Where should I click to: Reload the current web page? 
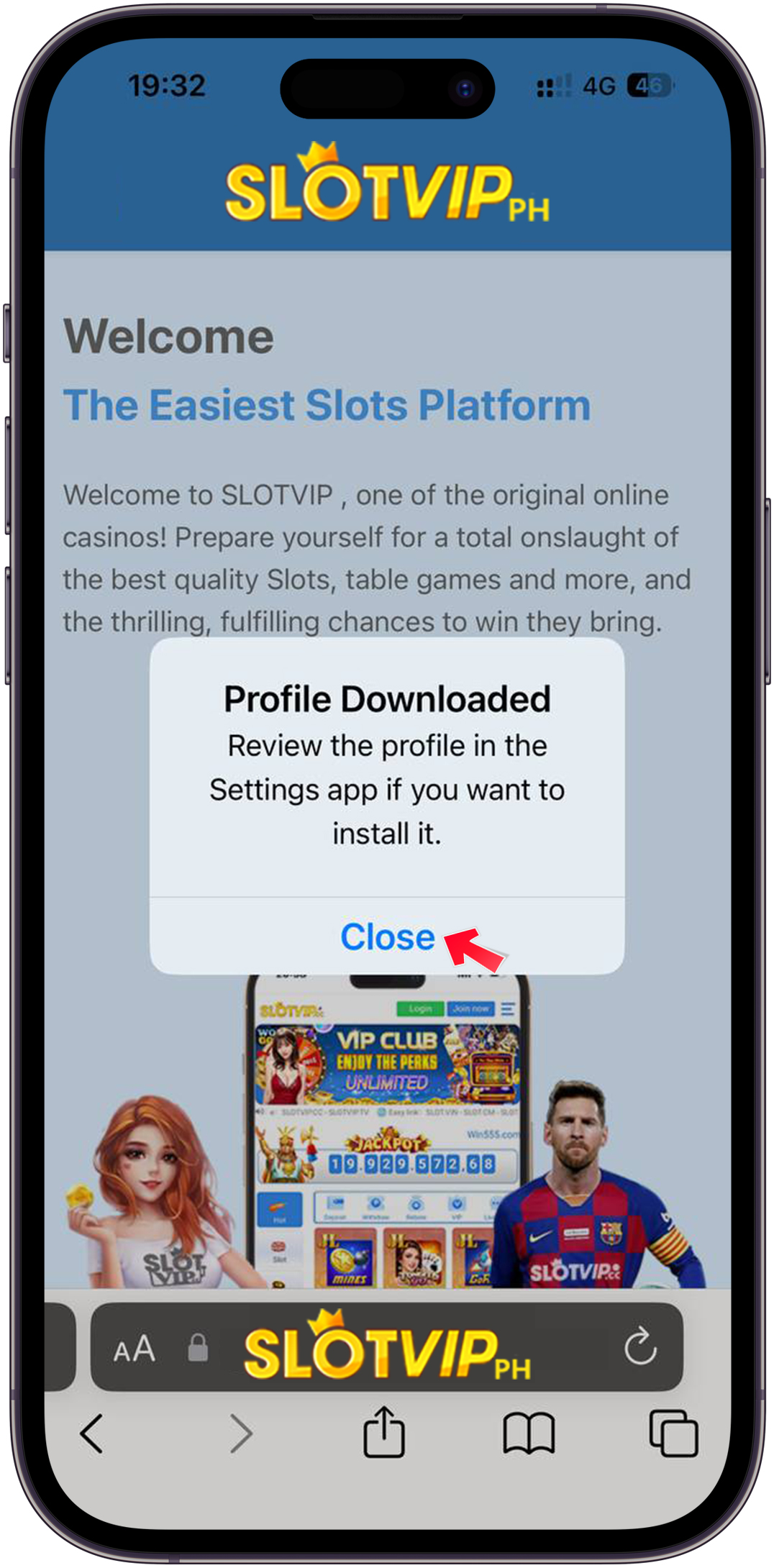[x=639, y=1347]
